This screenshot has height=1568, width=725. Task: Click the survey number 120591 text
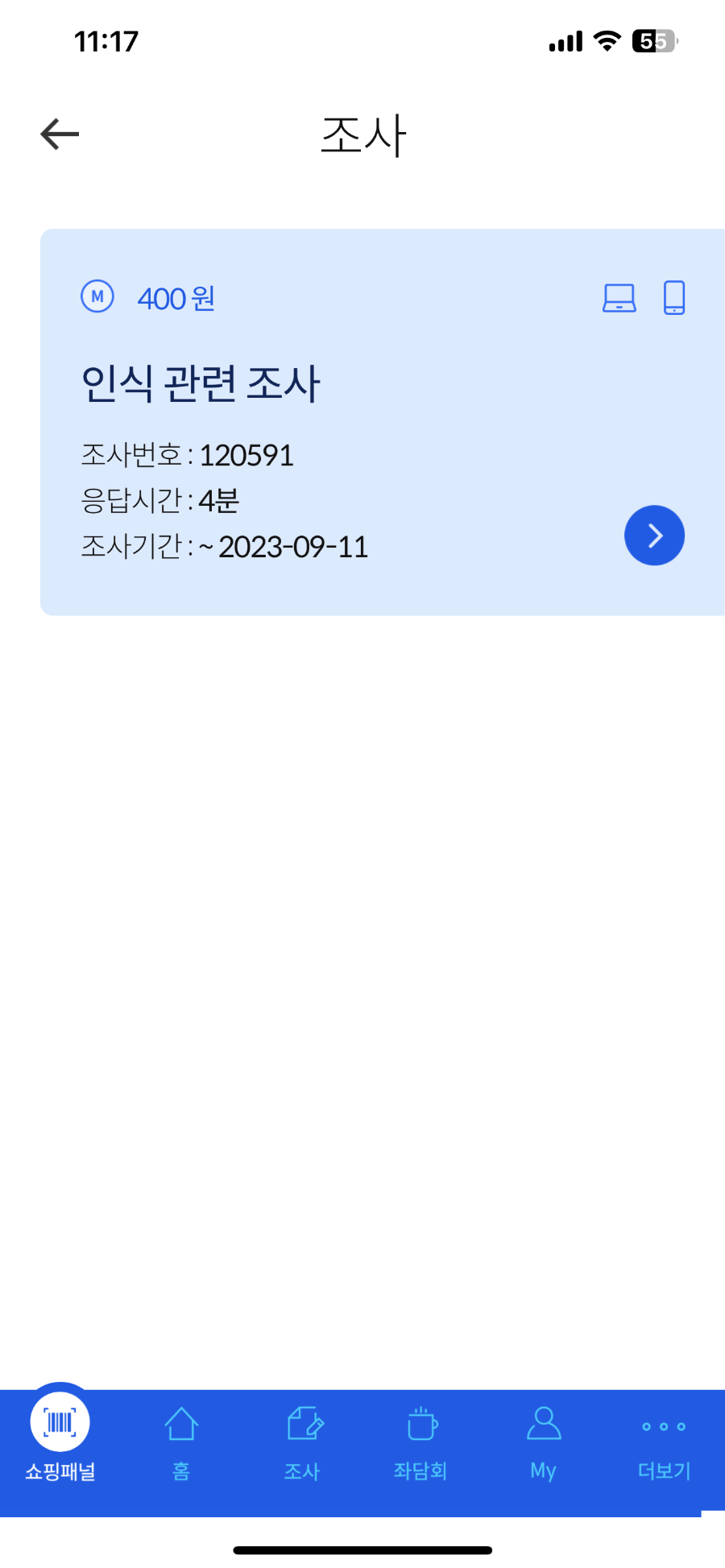point(189,455)
